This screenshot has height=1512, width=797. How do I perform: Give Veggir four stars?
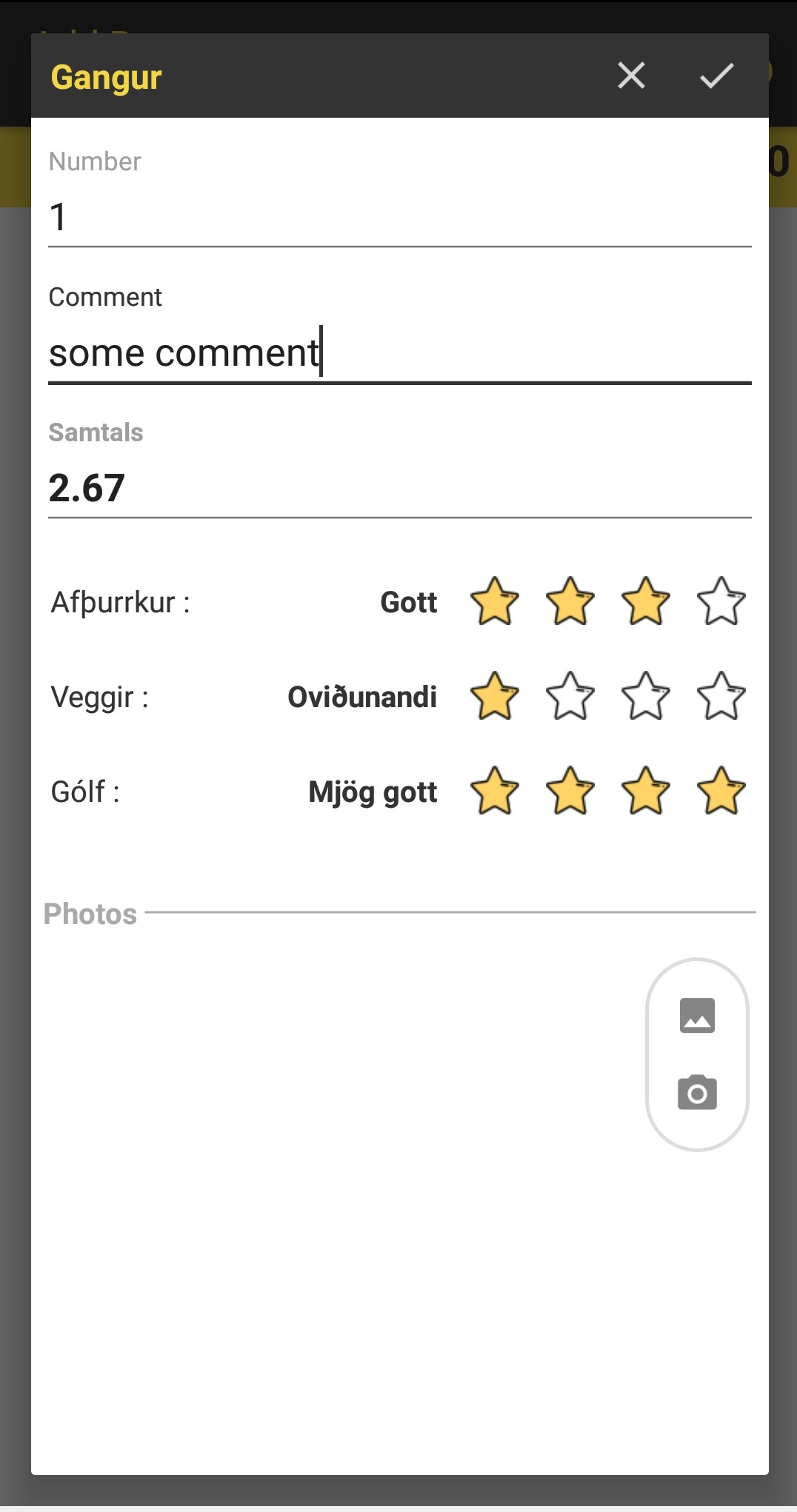pos(721,696)
